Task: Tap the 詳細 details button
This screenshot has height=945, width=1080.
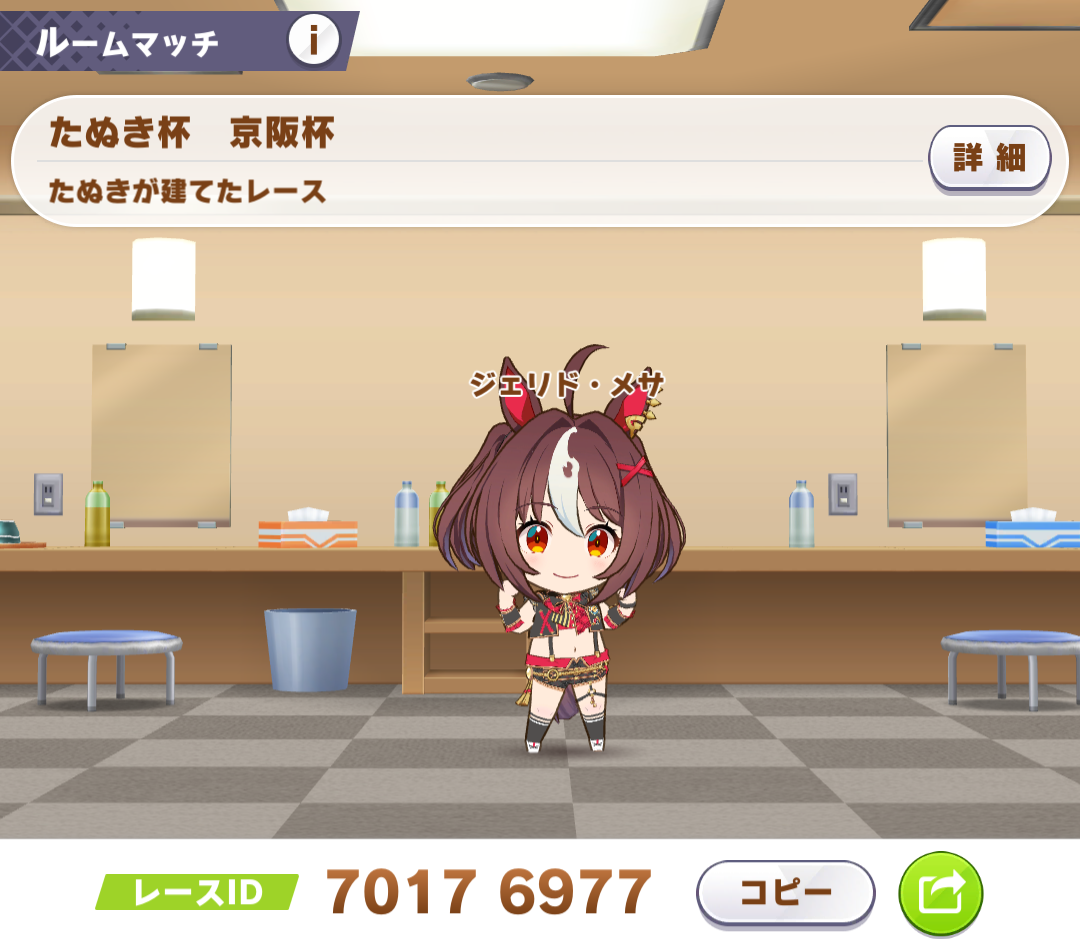Action: [989, 158]
